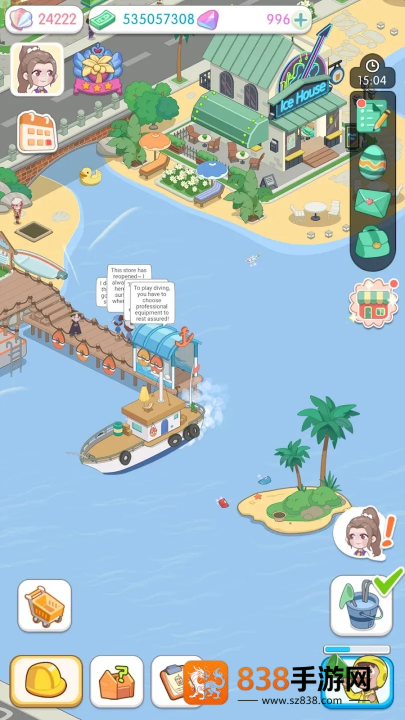The height and width of the screenshot is (720, 405).
Task: Open the Easter egg event
Action: click(x=372, y=162)
